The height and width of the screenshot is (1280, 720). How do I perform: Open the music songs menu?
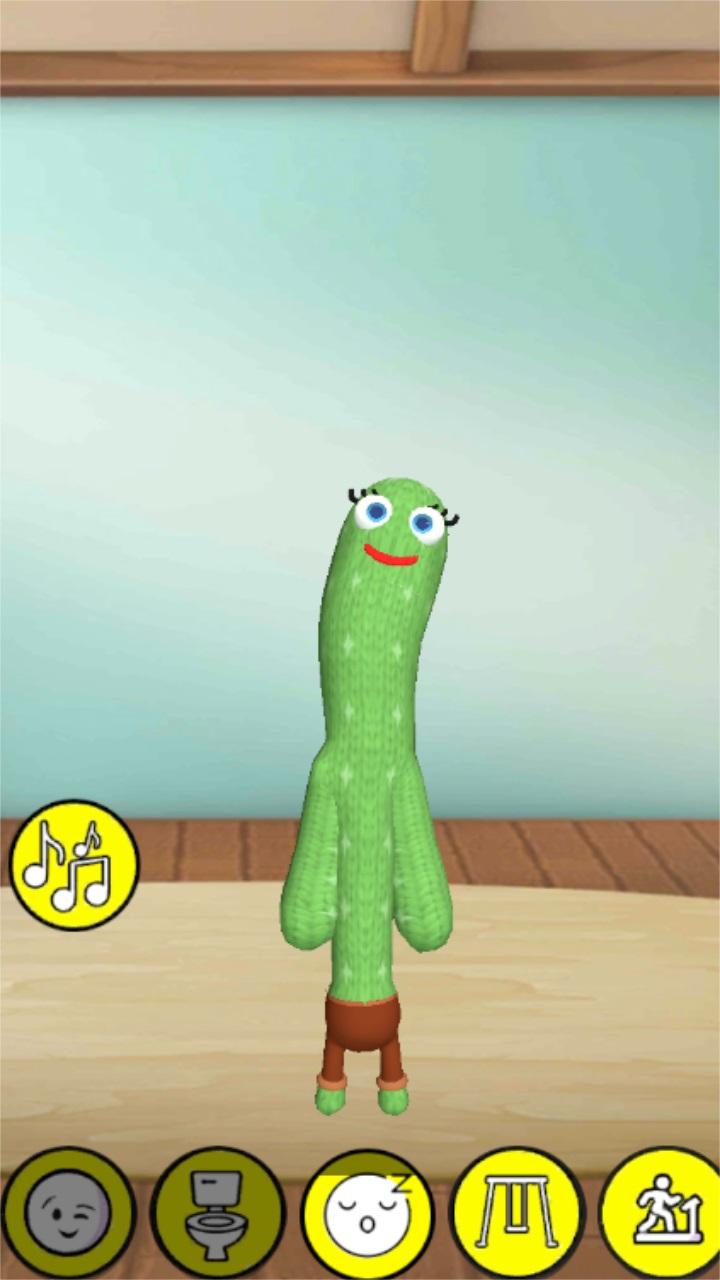tap(72, 866)
